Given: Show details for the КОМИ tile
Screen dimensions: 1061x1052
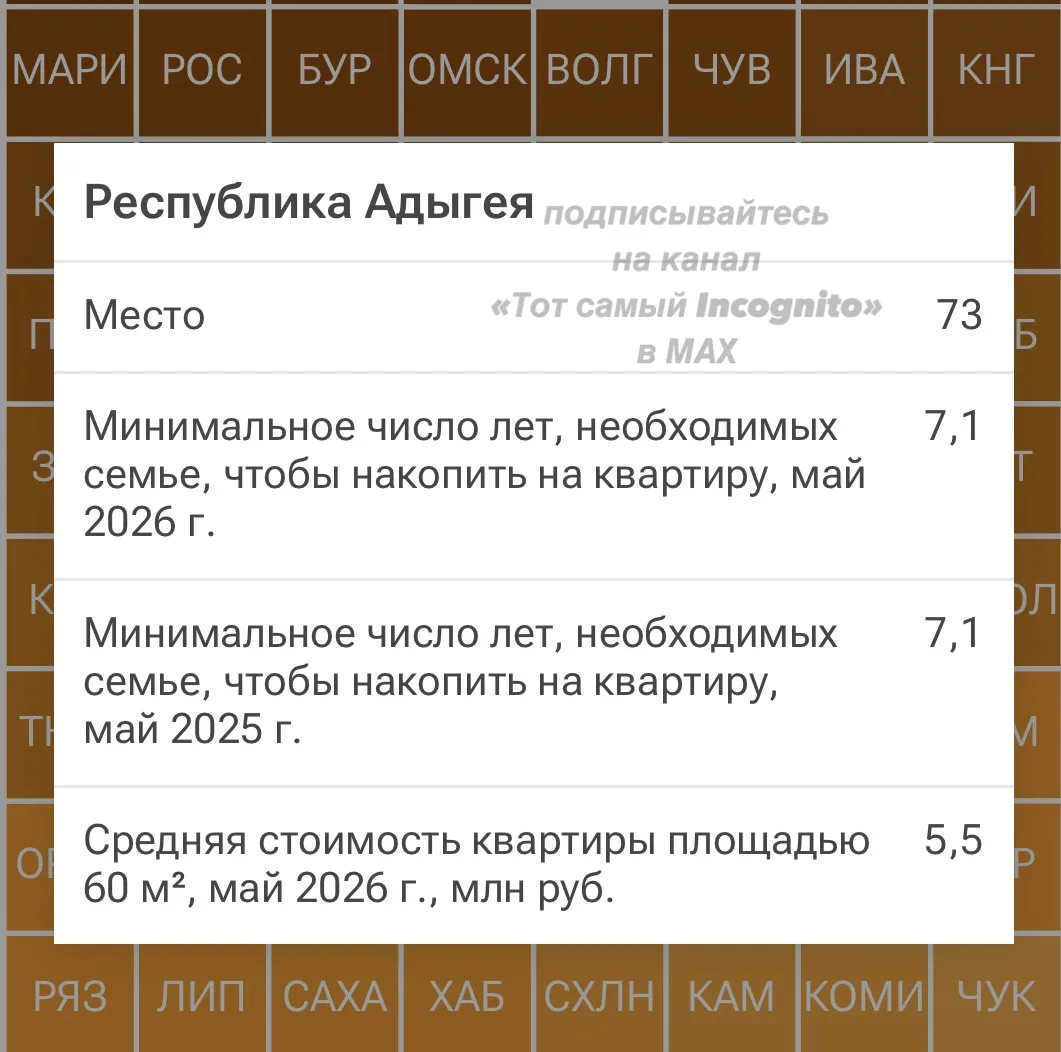Looking at the screenshot, I should [x=865, y=997].
